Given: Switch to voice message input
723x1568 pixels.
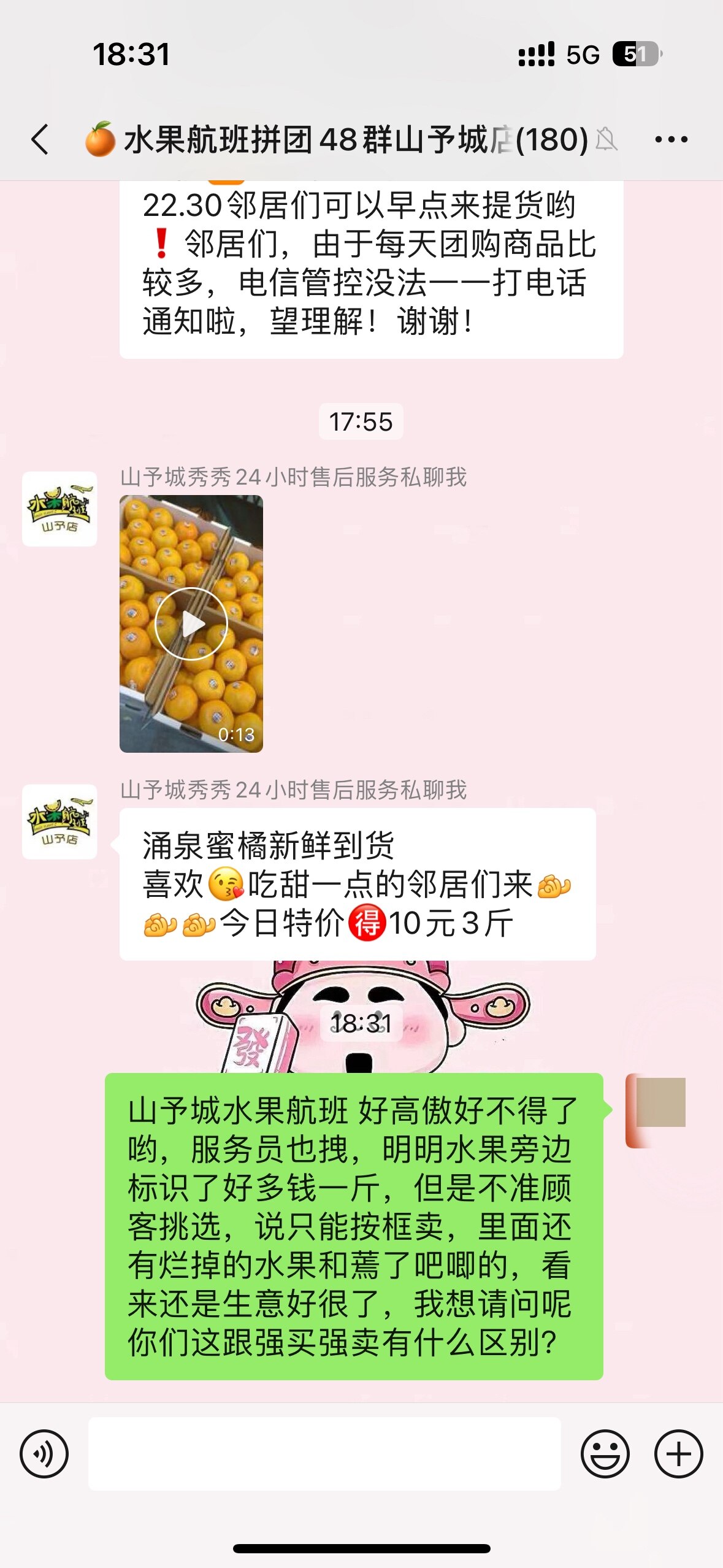Looking at the screenshot, I should point(44,1453).
